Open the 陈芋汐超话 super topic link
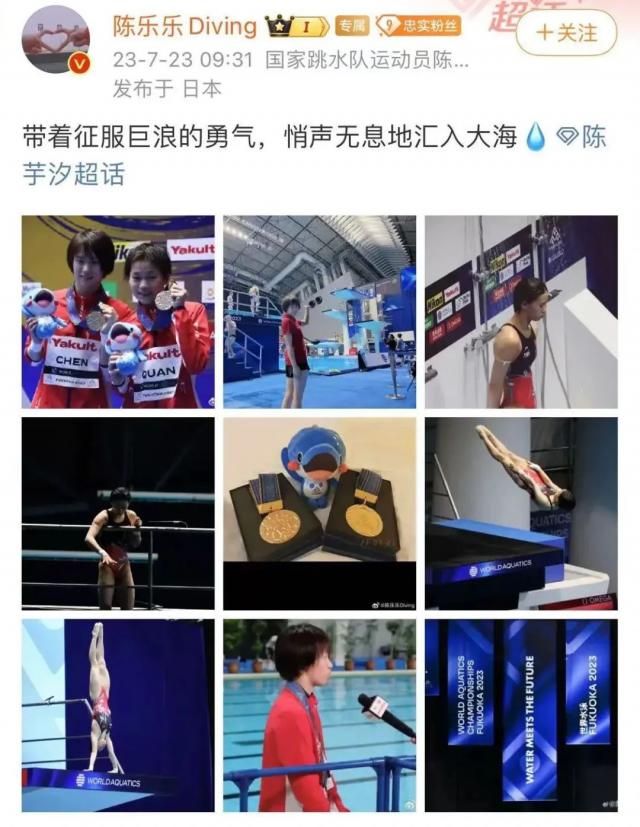This screenshot has width=640, height=827. point(75,173)
